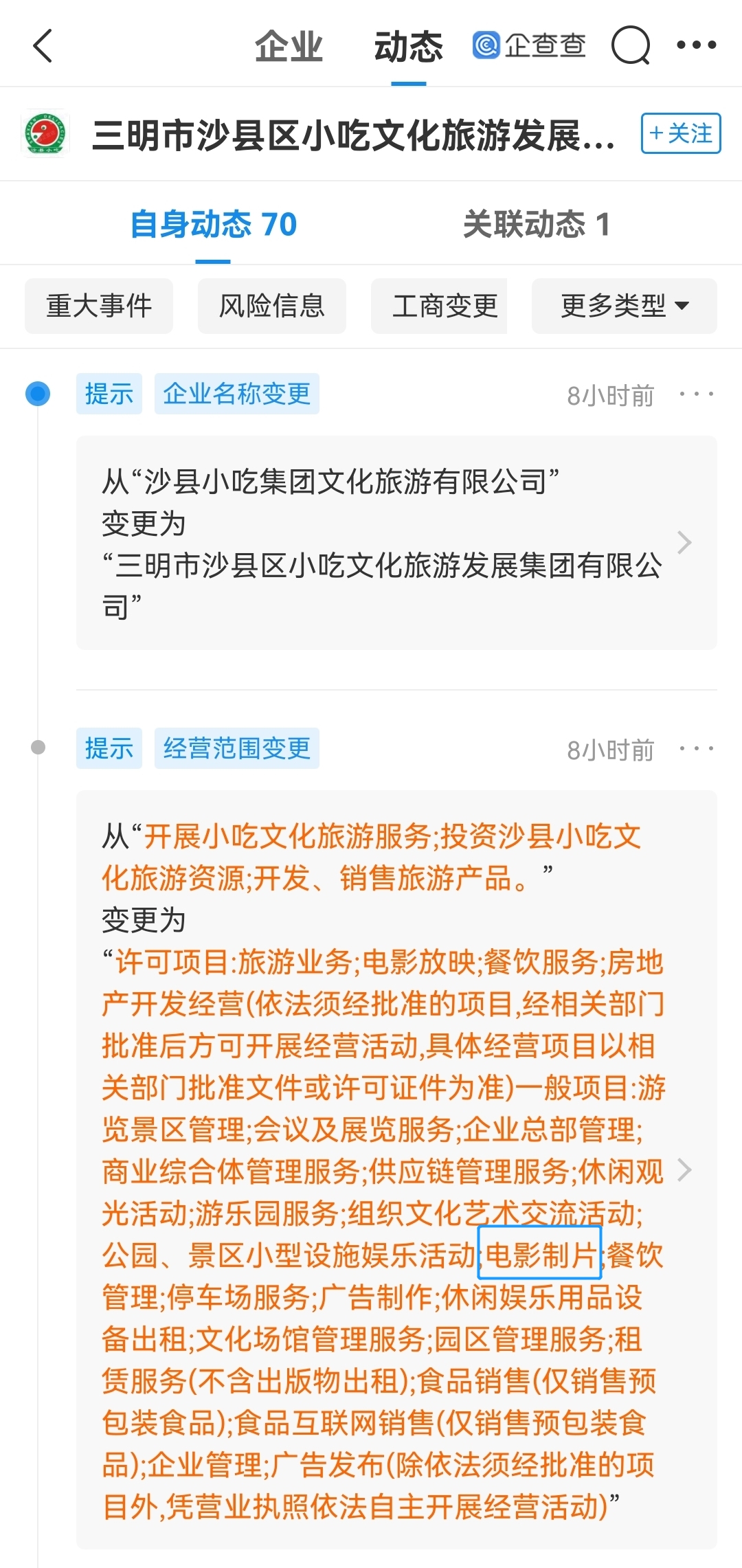
Task: Open the search magnifier icon
Action: [x=631, y=45]
